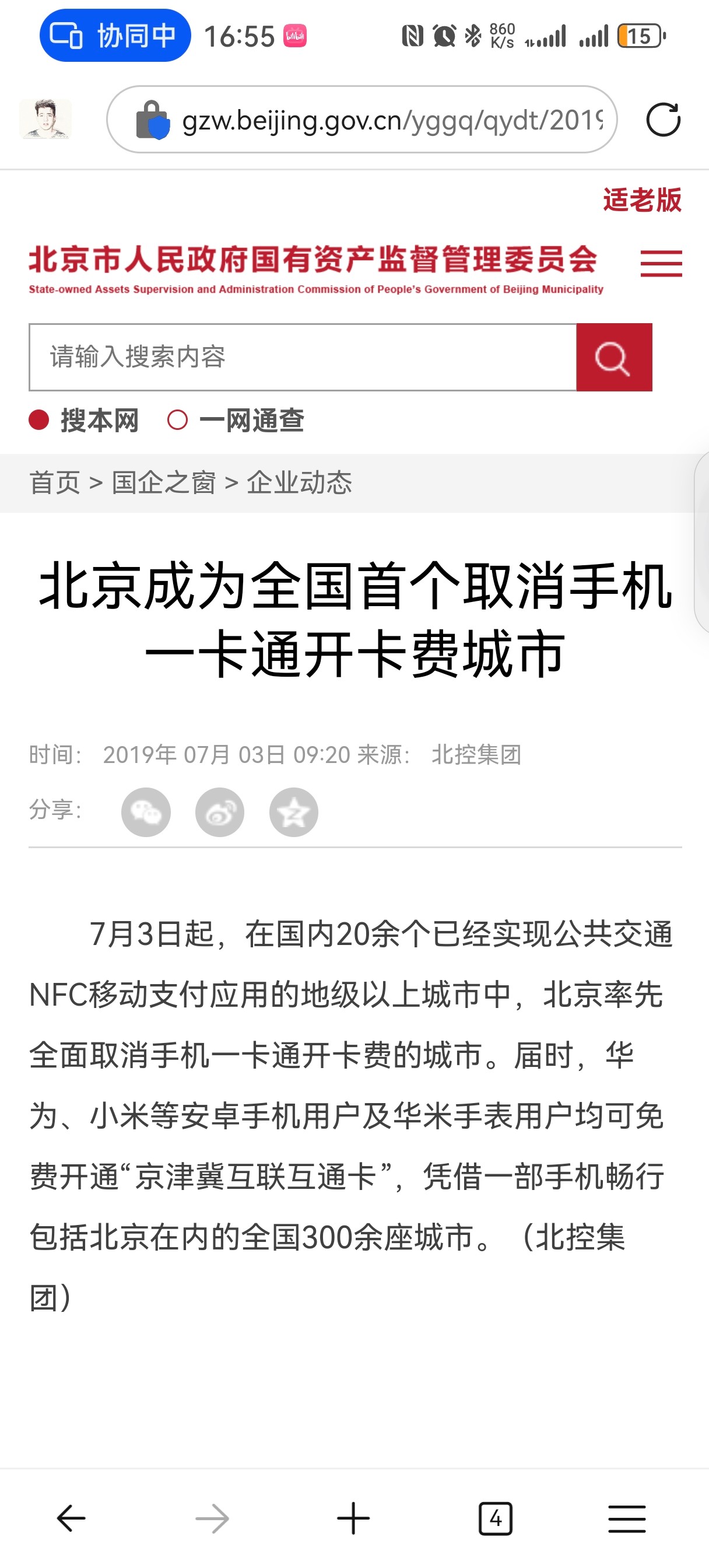Reload the page with the refresh icon
The width and height of the screenshot is (709, 1568).
(663, 120)
